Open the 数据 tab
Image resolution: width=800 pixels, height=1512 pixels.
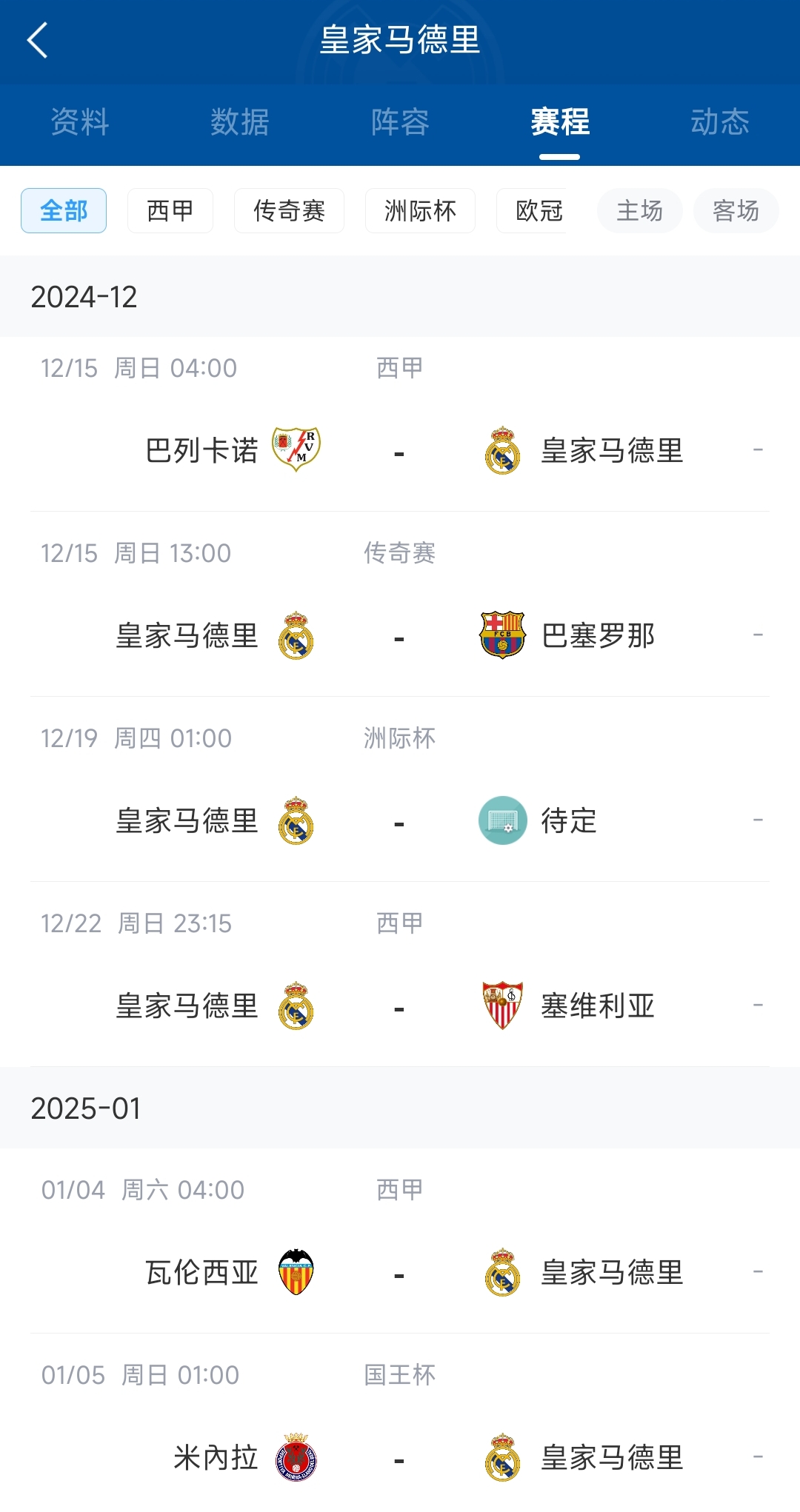coord(239,122)
